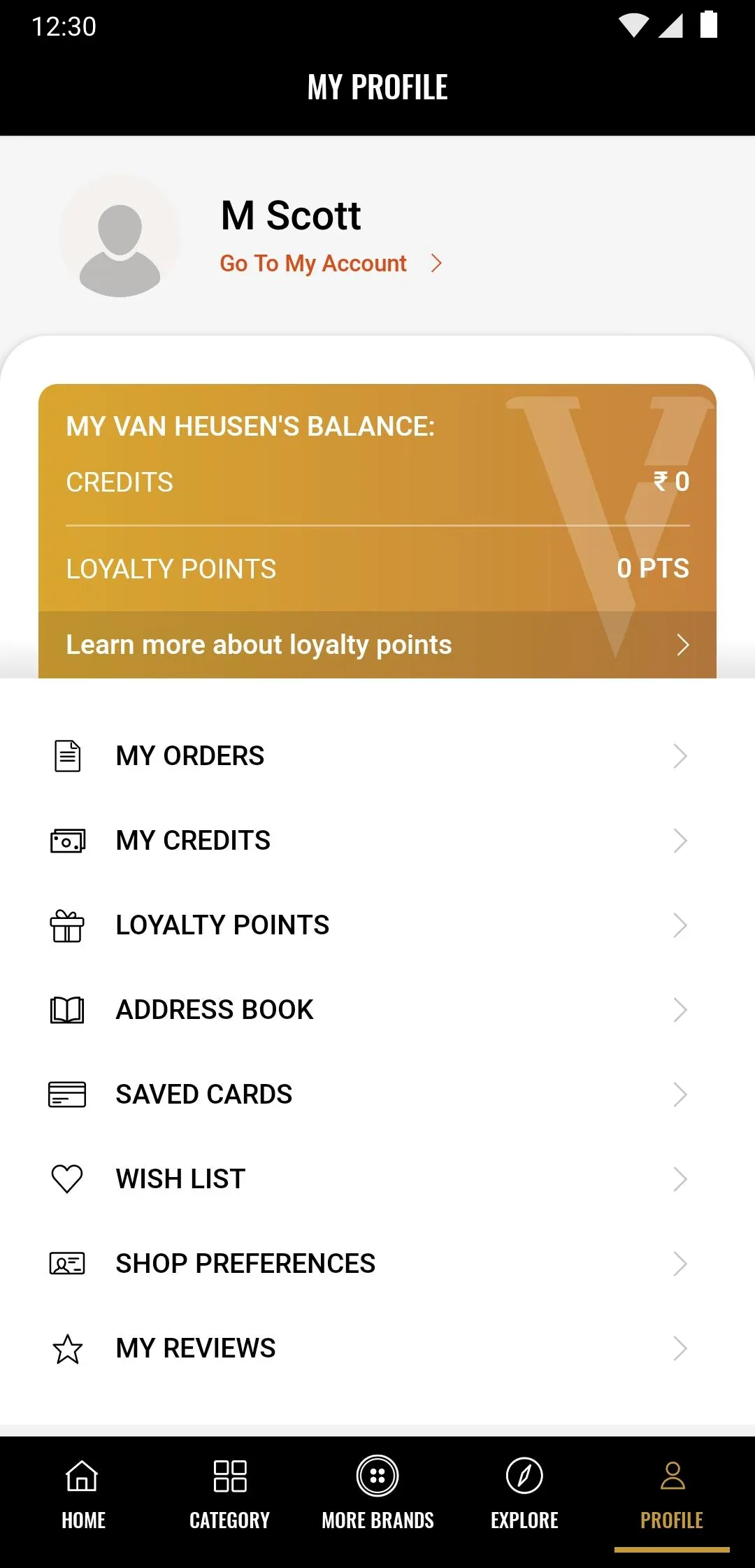Expand the My Orders row chevron

pyautogui.click(x=681, y=755)
